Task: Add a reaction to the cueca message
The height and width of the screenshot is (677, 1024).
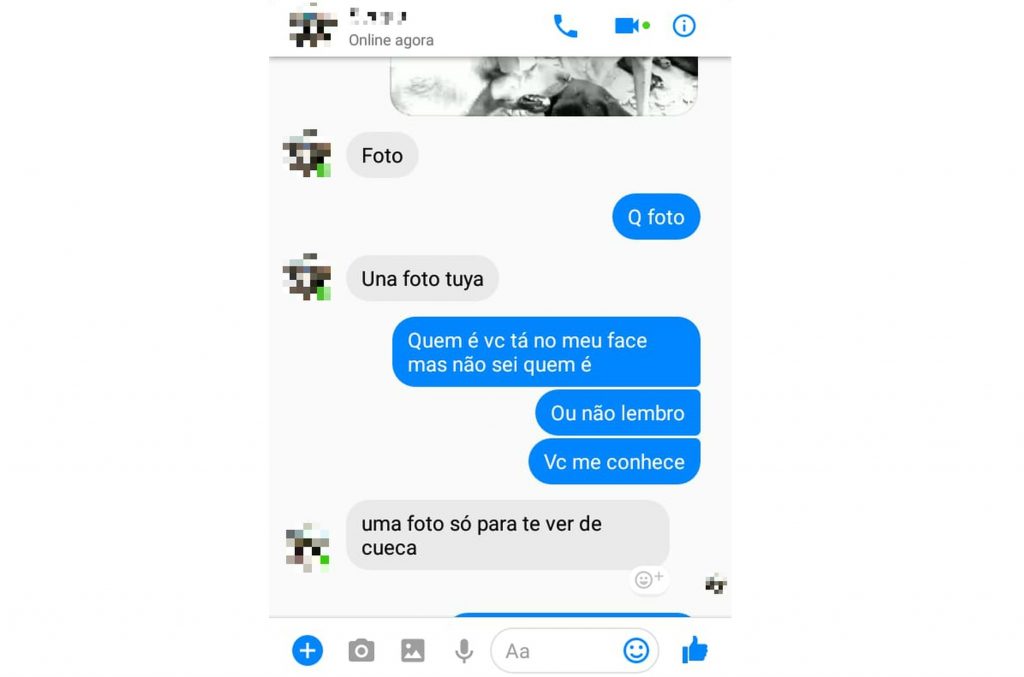Action: [x=649, y=579]
